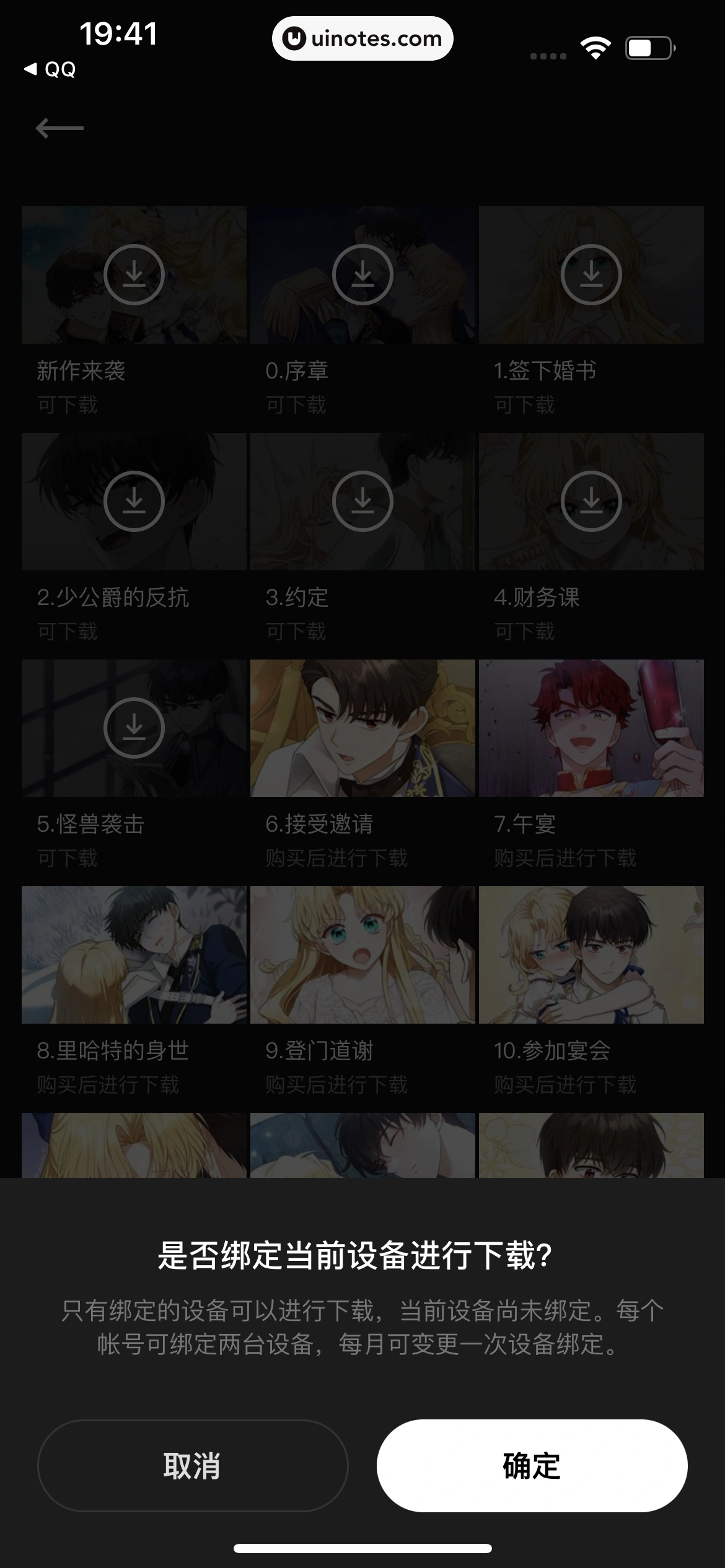Download chapter 5.怪兽袭击
Viewport: 725px width, 1568px height.
click(134, 728)
